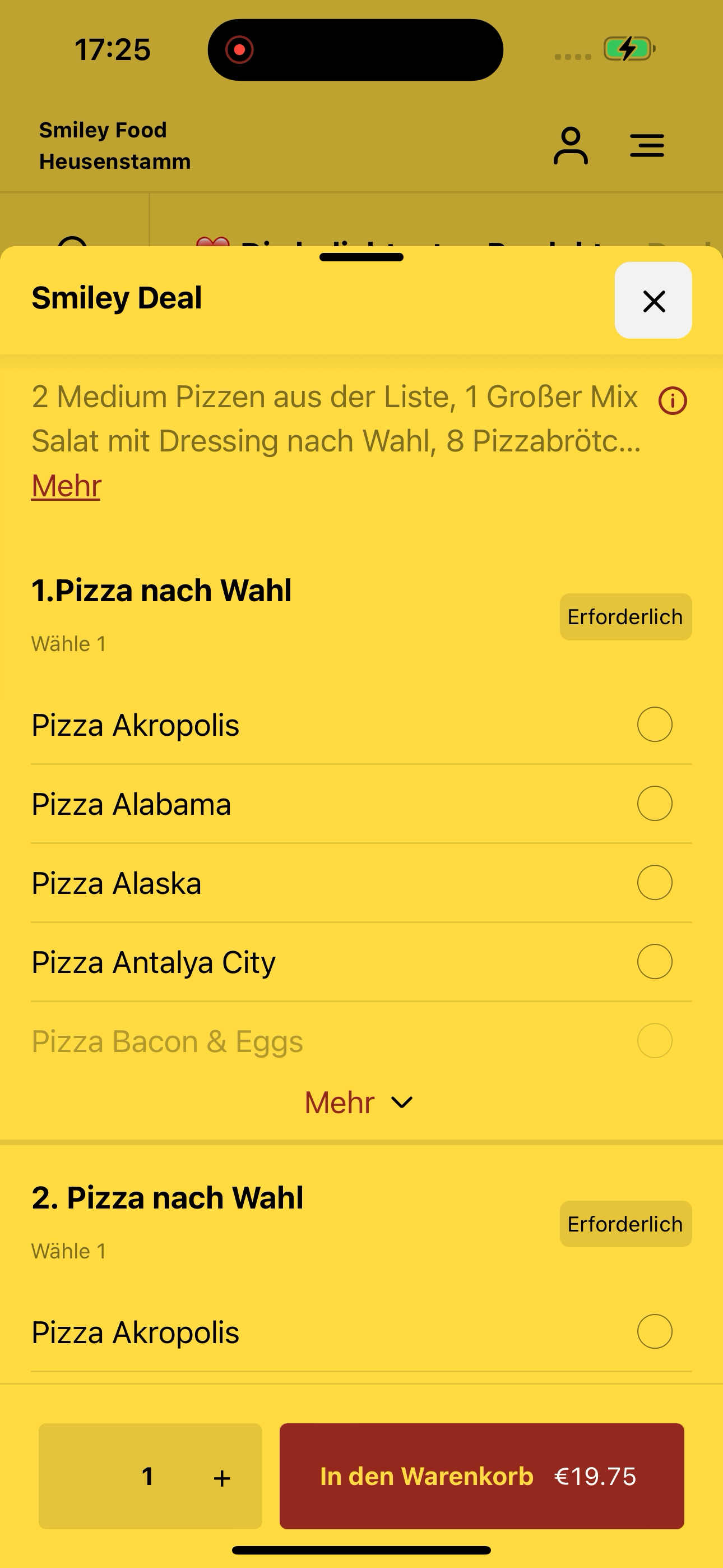Open the info icon beside the description
Screen dimensions: 723x1568
[x=673, y=400]
